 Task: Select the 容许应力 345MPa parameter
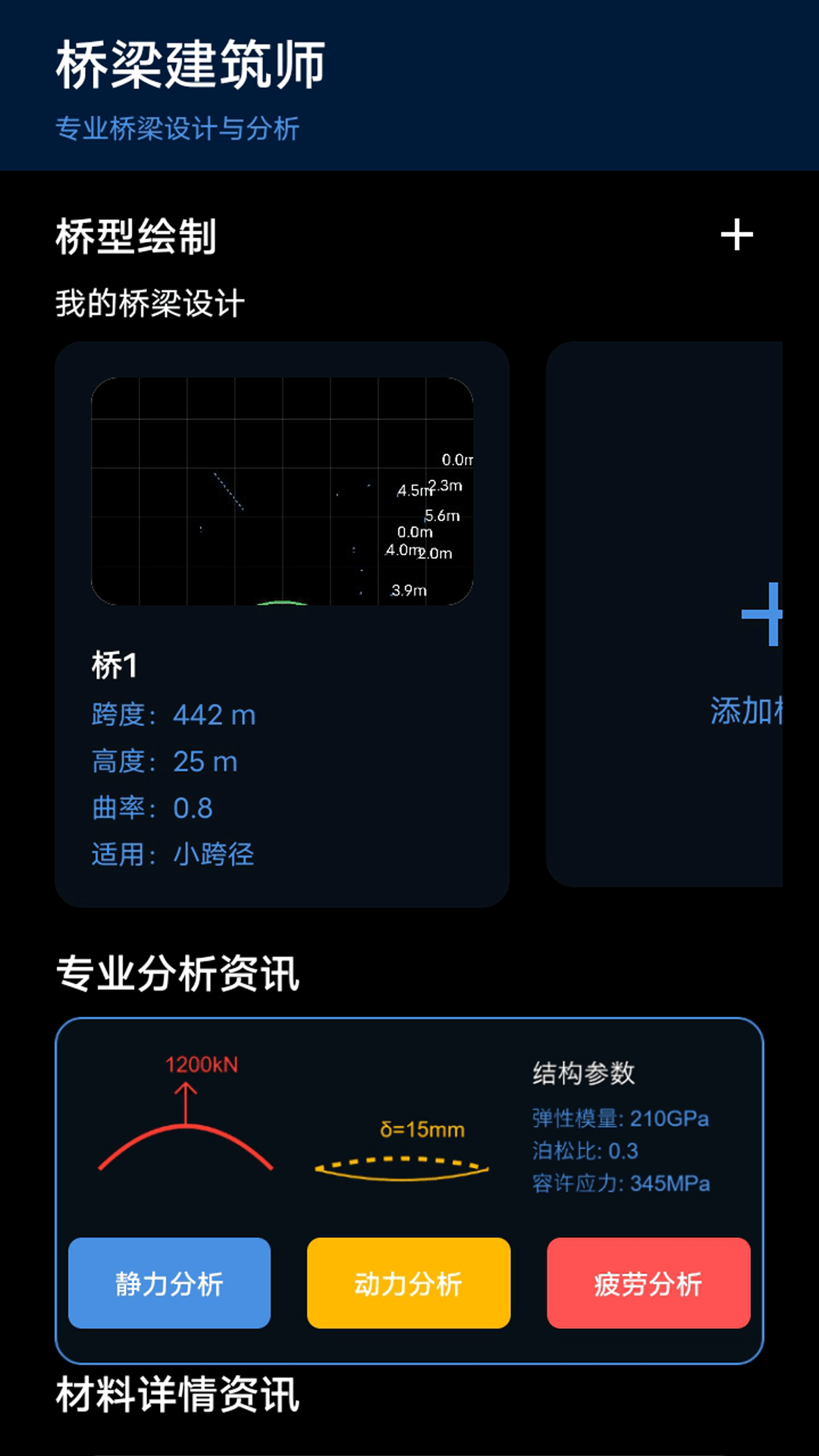620,1183
